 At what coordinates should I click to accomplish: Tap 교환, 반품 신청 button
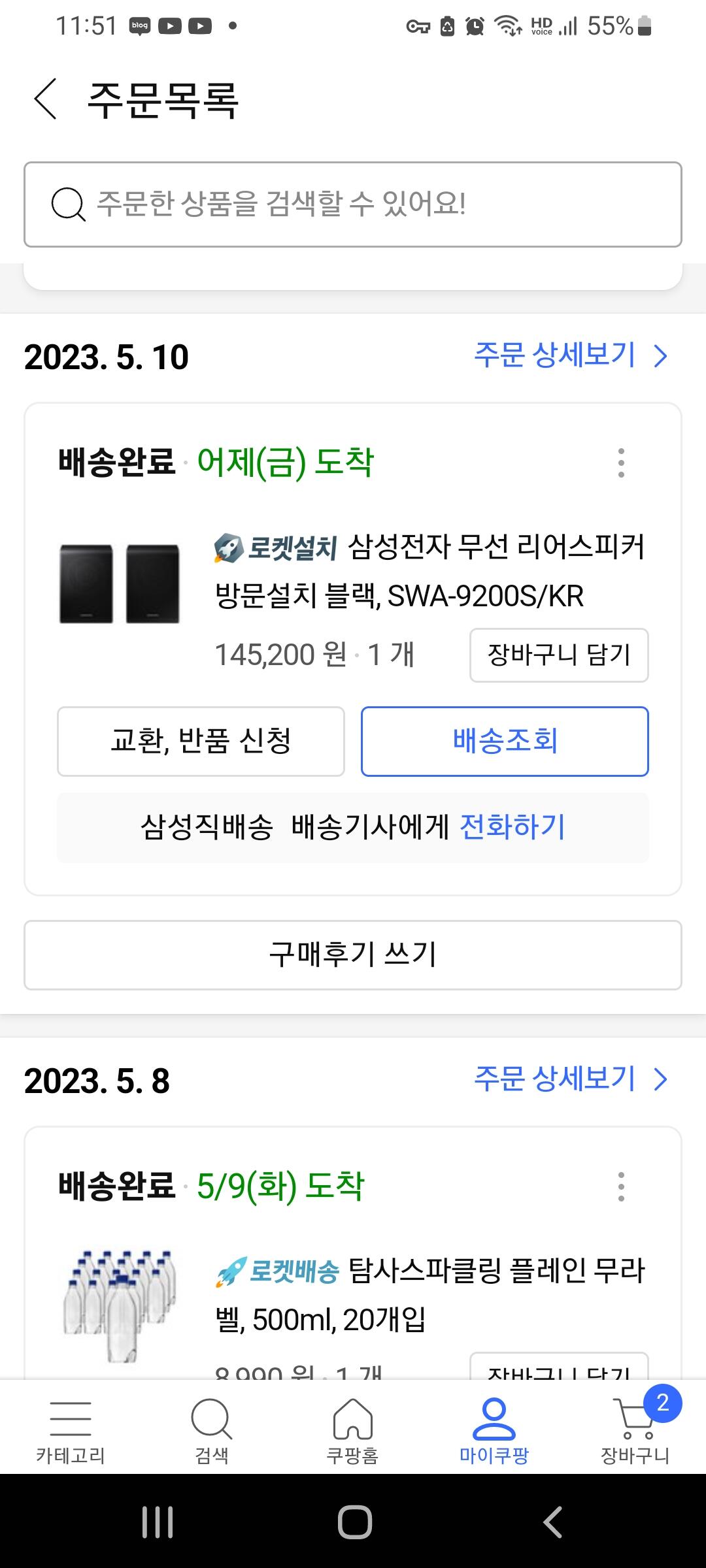[201, 742]
